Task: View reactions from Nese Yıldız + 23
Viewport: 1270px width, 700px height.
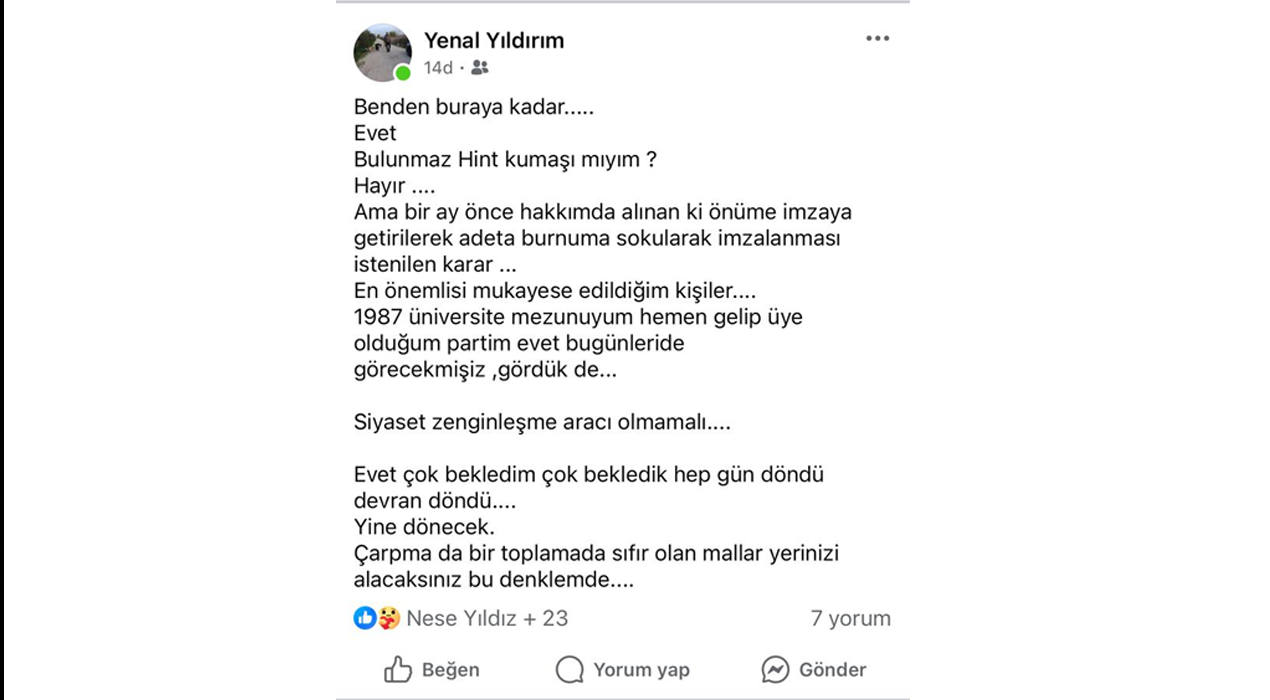Action: [486, 618]
